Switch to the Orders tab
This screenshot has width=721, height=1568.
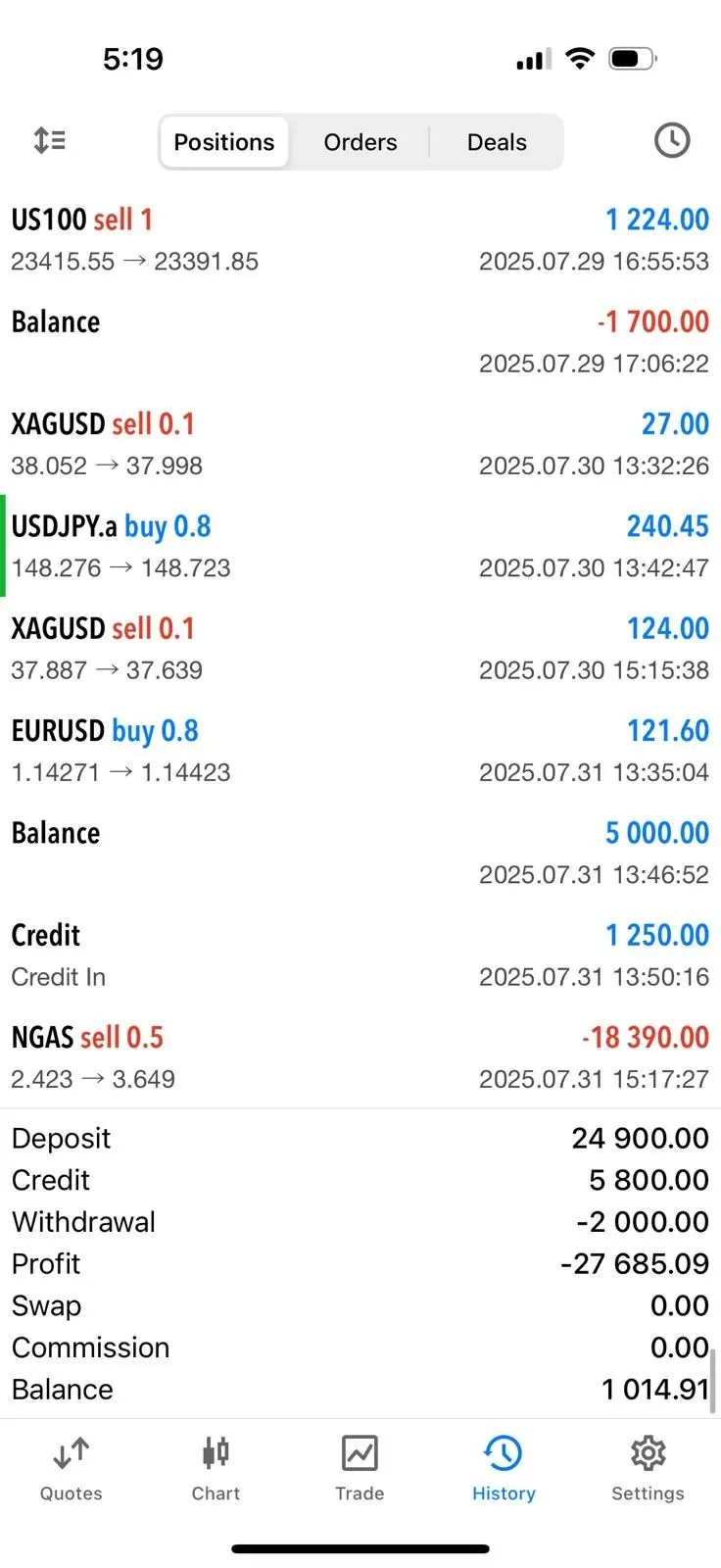[x=360, y=141]
